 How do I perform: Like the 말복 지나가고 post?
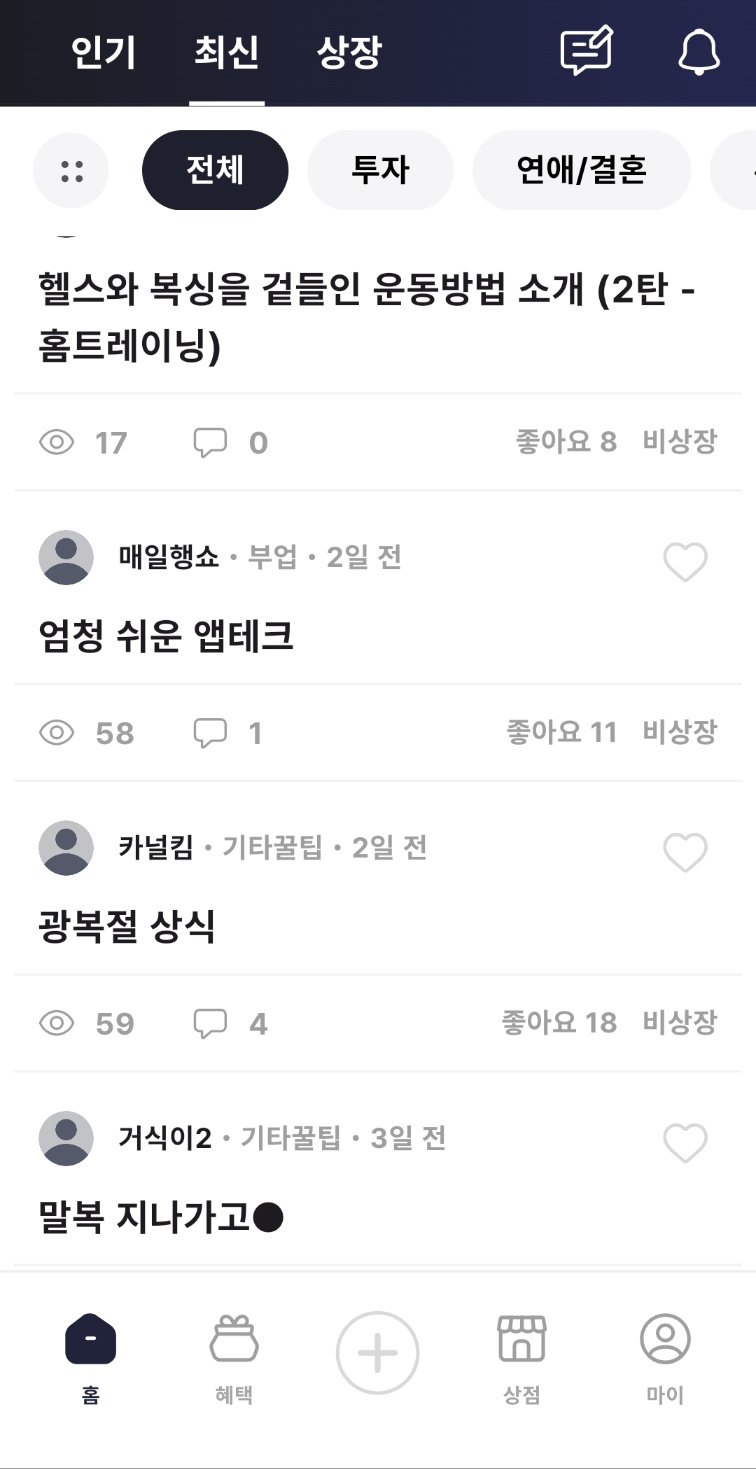pos(685,1143)
